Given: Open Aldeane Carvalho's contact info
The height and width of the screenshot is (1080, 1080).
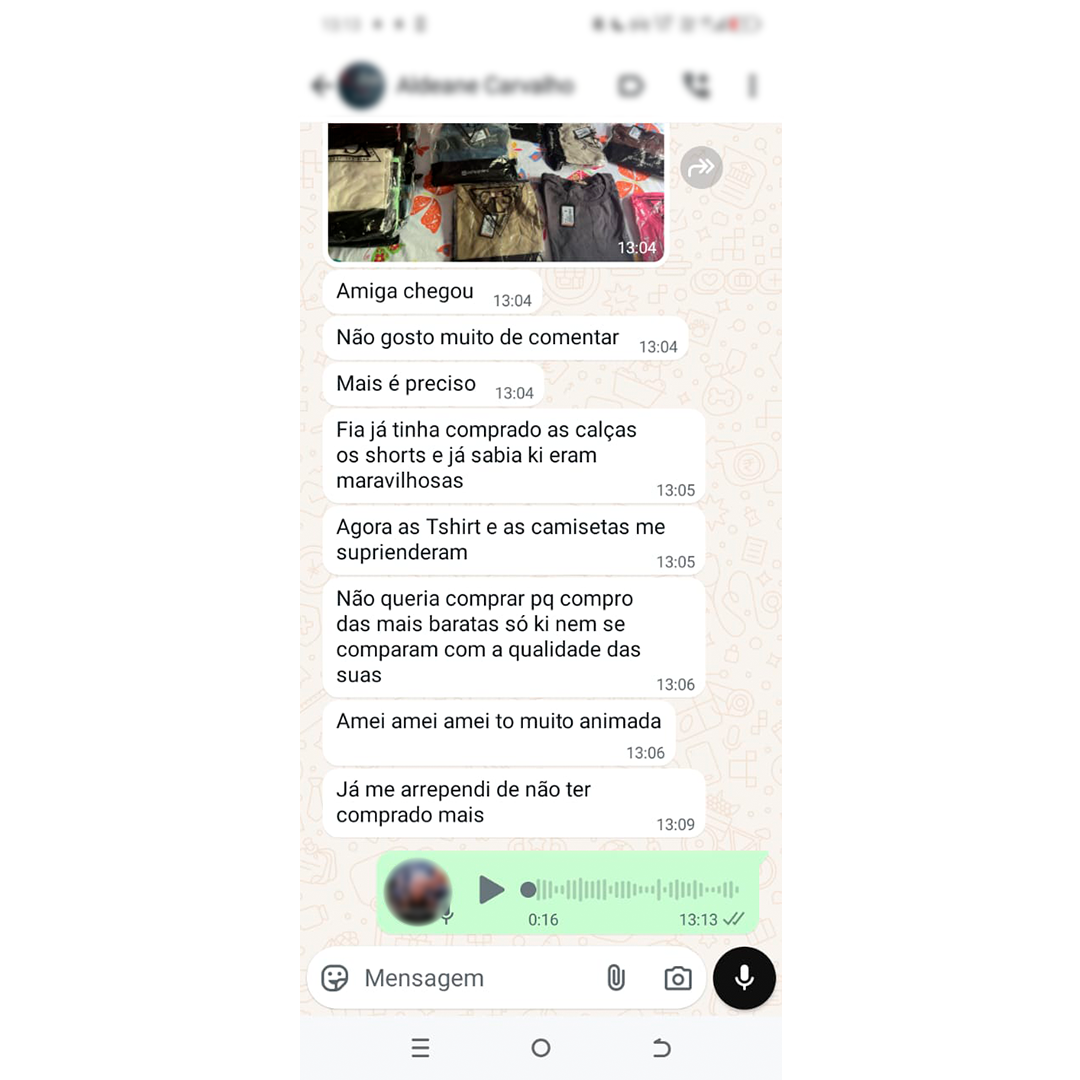Looking at the screenshot, I should click(x=484, y=86).
